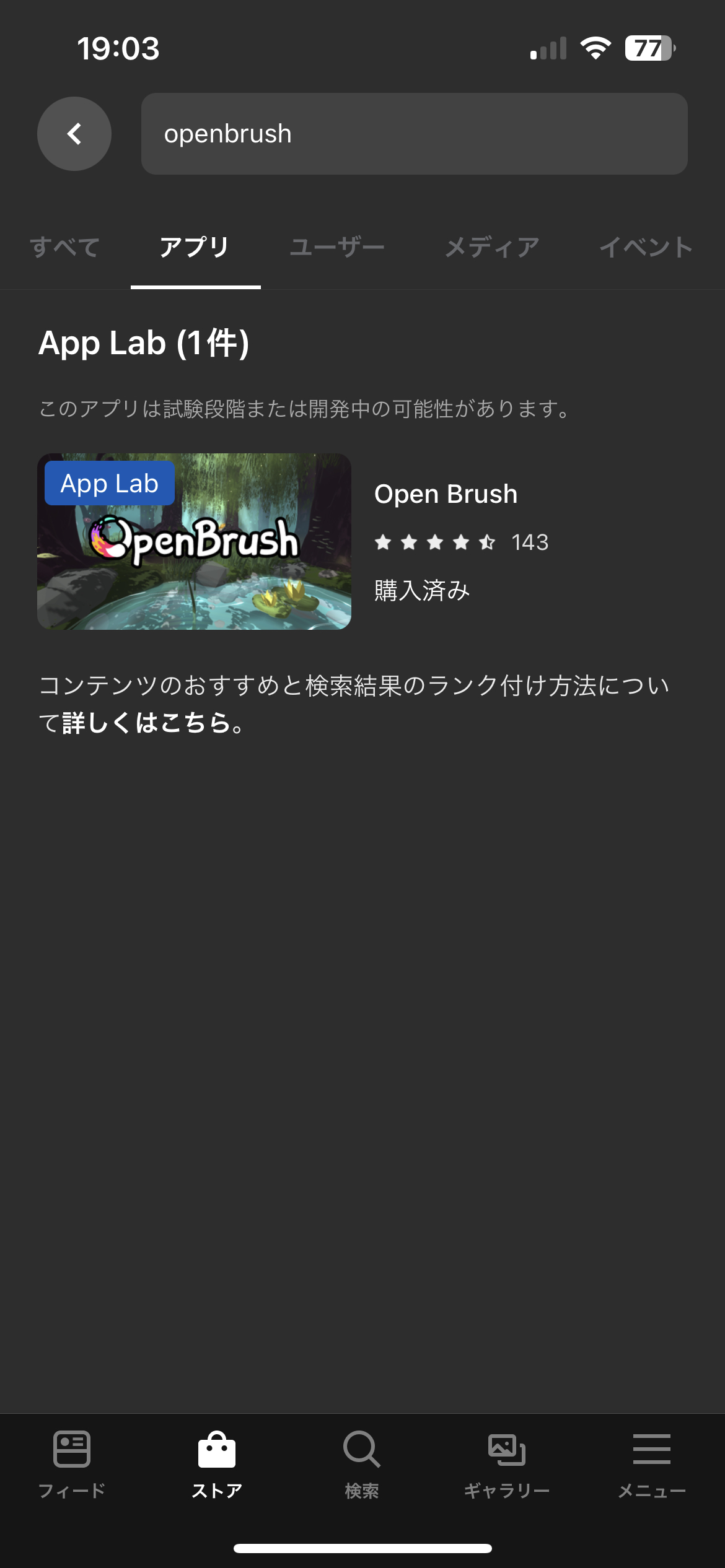Screen dimensions: 725x1568
Task: Open the Open Brush thumbnail image
Action: [x=194, y=541]
